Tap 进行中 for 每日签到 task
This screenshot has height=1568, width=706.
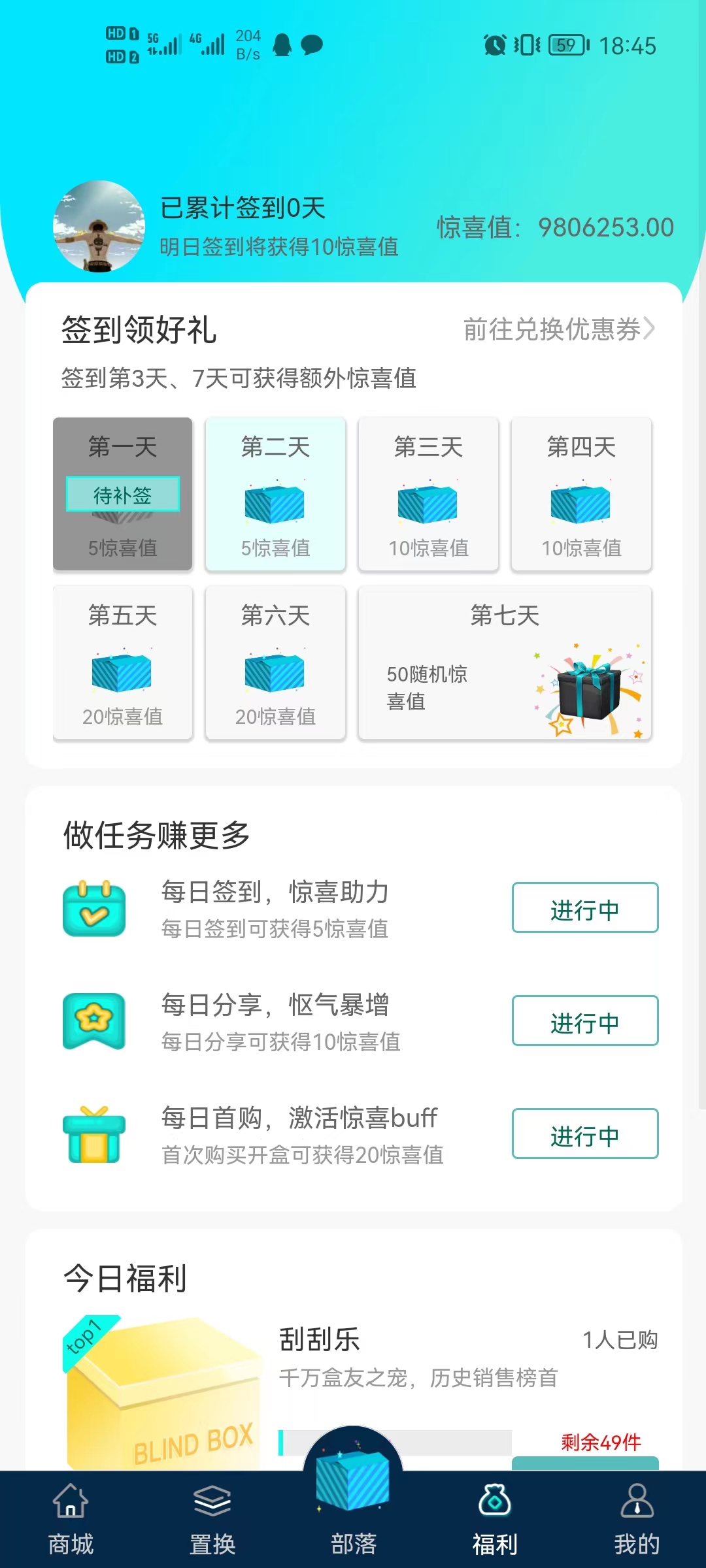pos(584,907)
